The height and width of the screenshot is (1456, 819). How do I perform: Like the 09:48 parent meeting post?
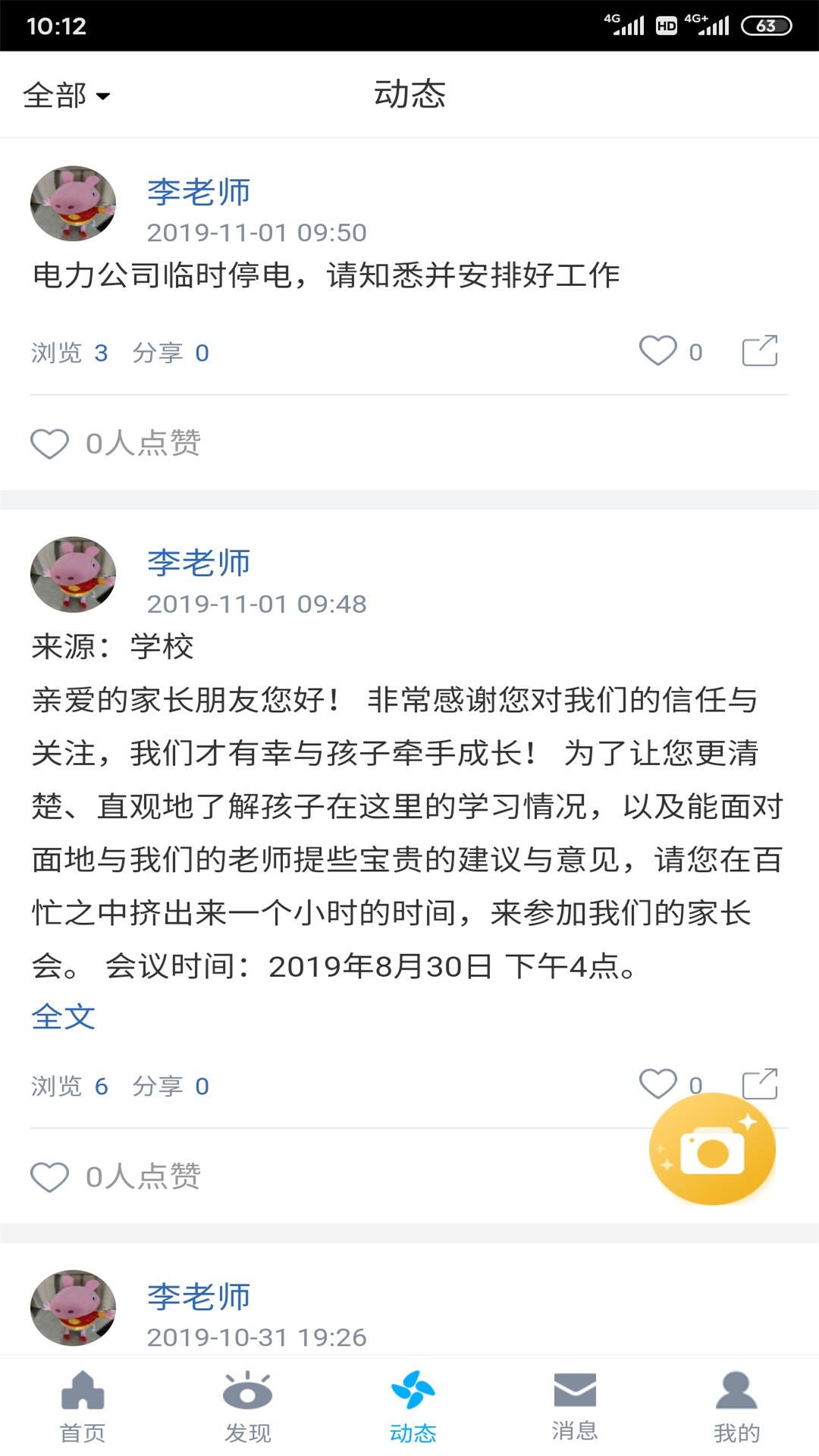point(657,1084)
